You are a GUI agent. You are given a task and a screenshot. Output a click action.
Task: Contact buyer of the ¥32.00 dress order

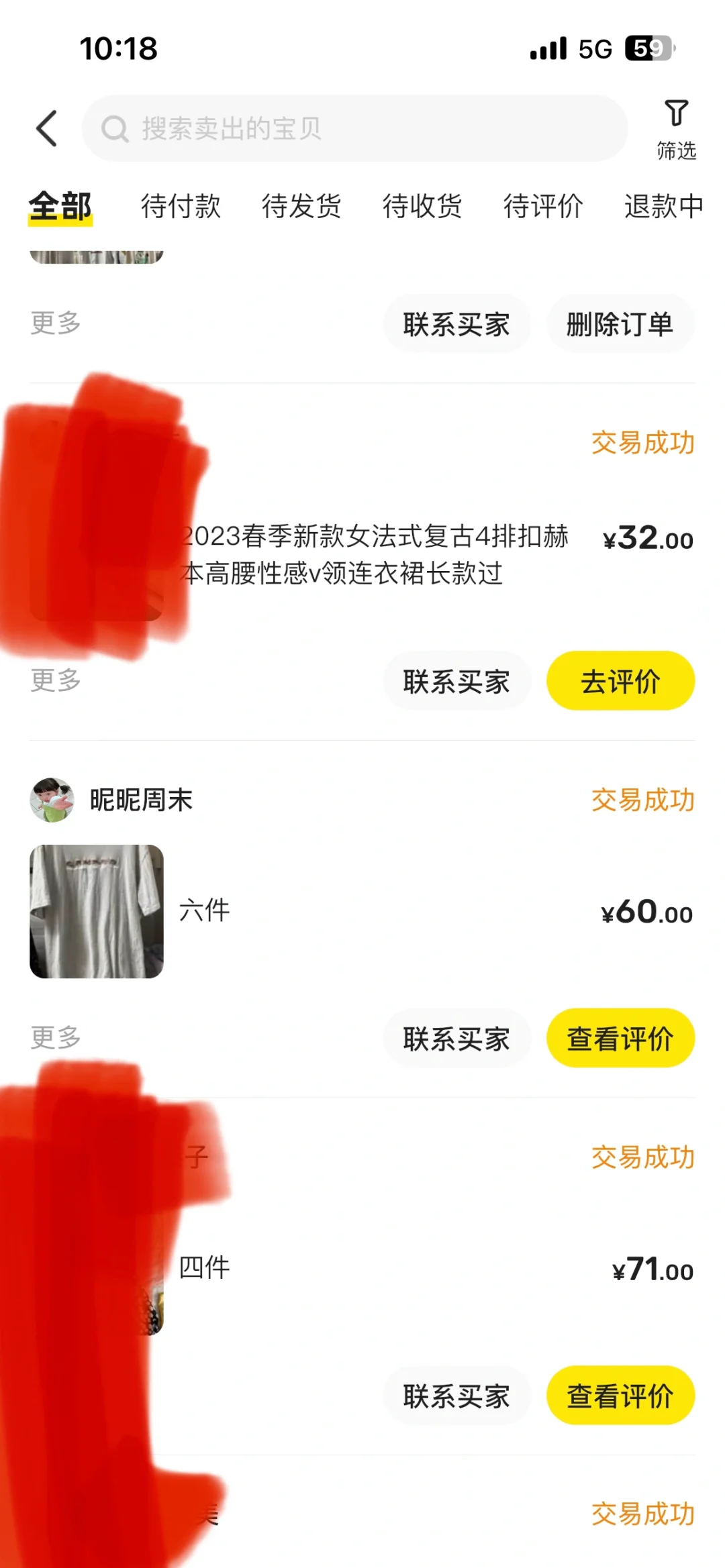click(456, 681)
